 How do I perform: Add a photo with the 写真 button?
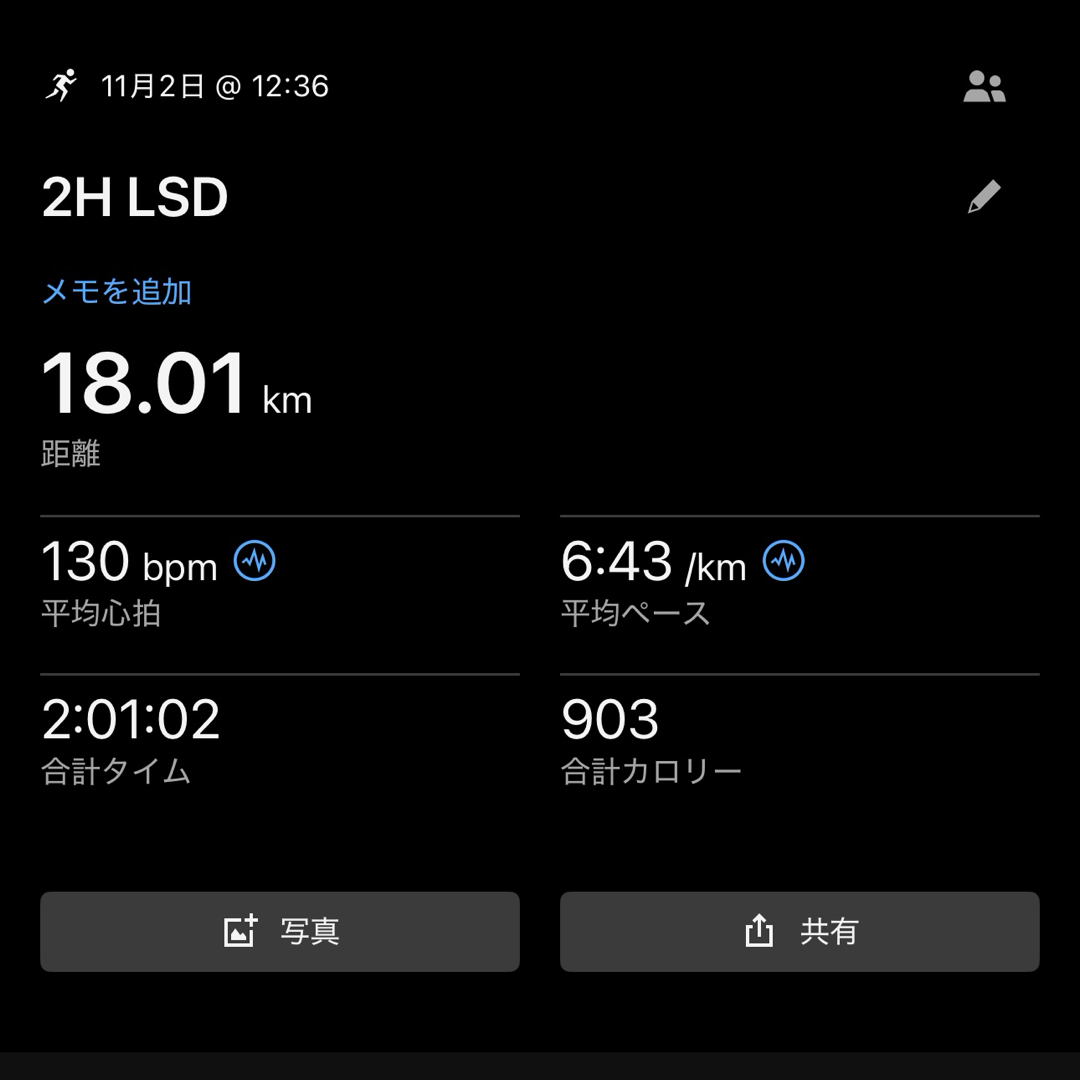point(280,932)
